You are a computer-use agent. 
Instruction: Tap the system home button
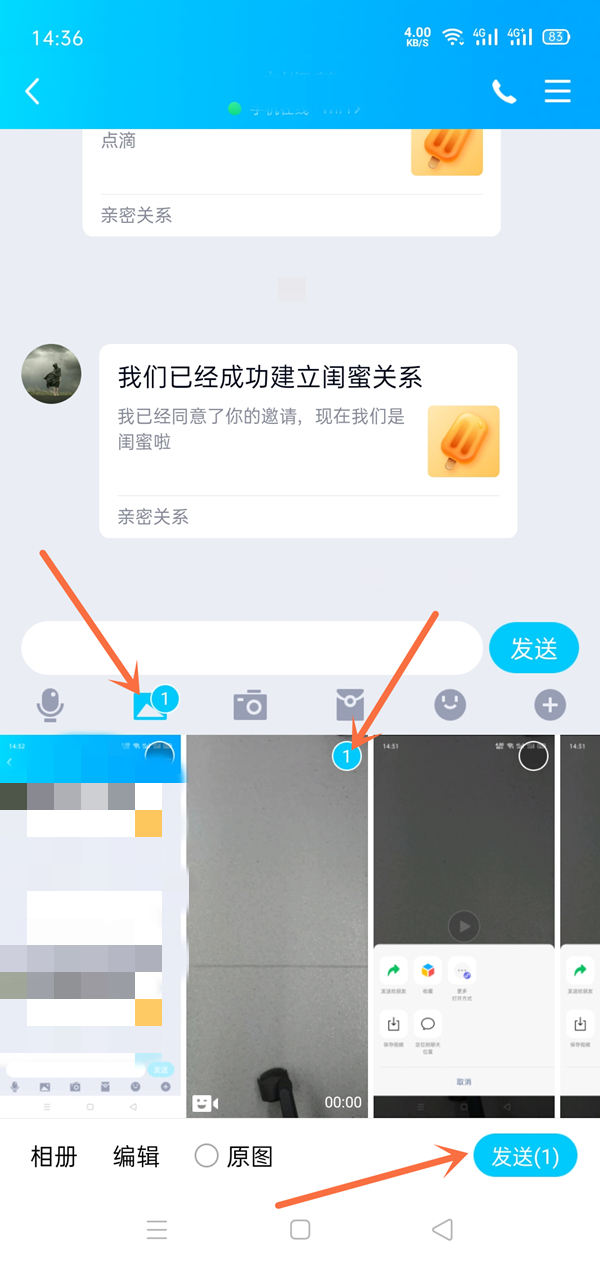pos(300,1229)
